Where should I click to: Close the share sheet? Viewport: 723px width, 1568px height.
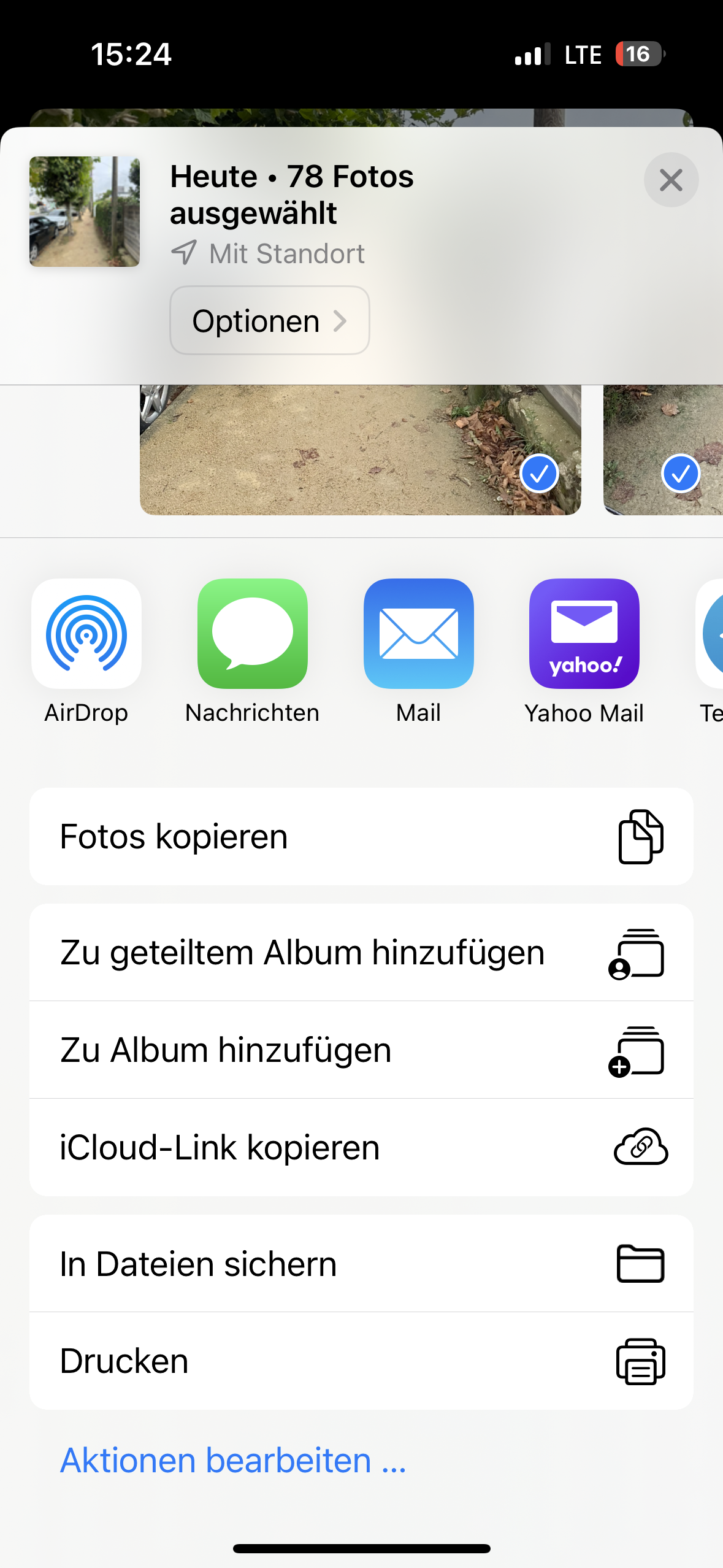(671, 180)
